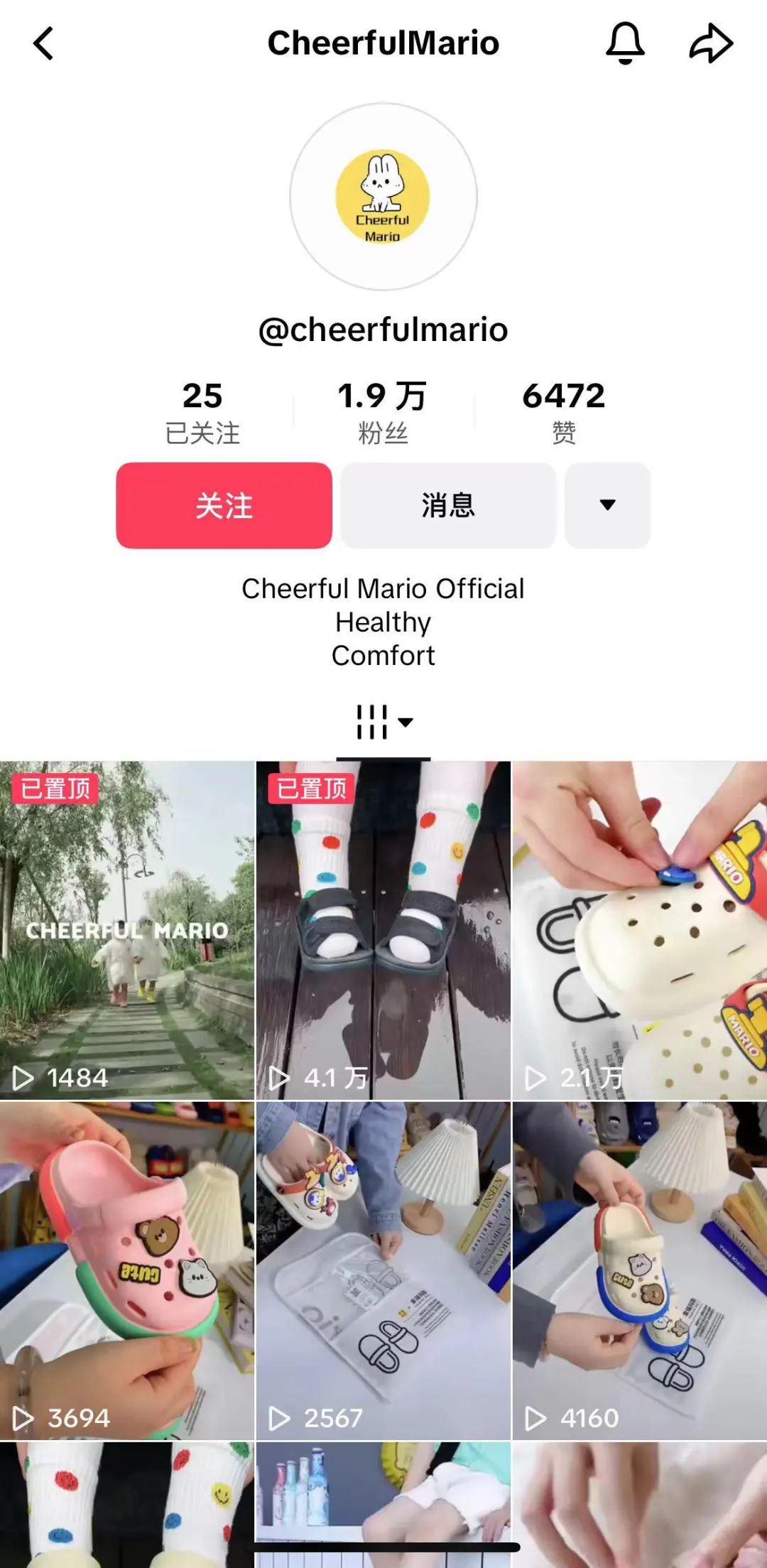View the 1.9 万 粉丝 followers list
767x1568 pixels.
coord(383,412)
